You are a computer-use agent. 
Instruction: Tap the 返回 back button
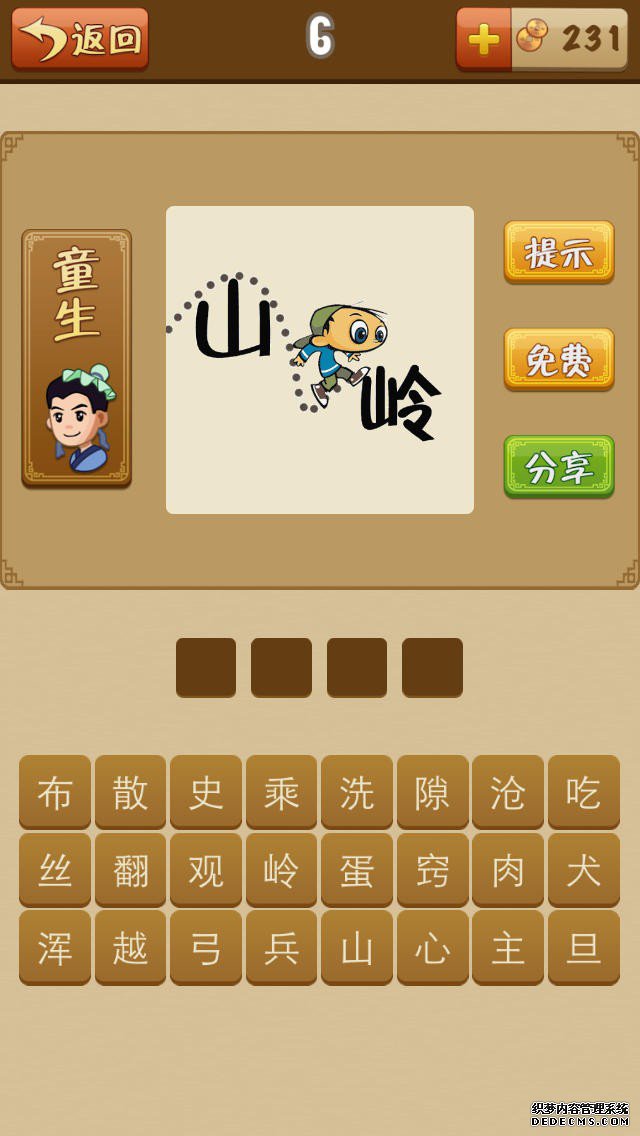tap(80, 39)
